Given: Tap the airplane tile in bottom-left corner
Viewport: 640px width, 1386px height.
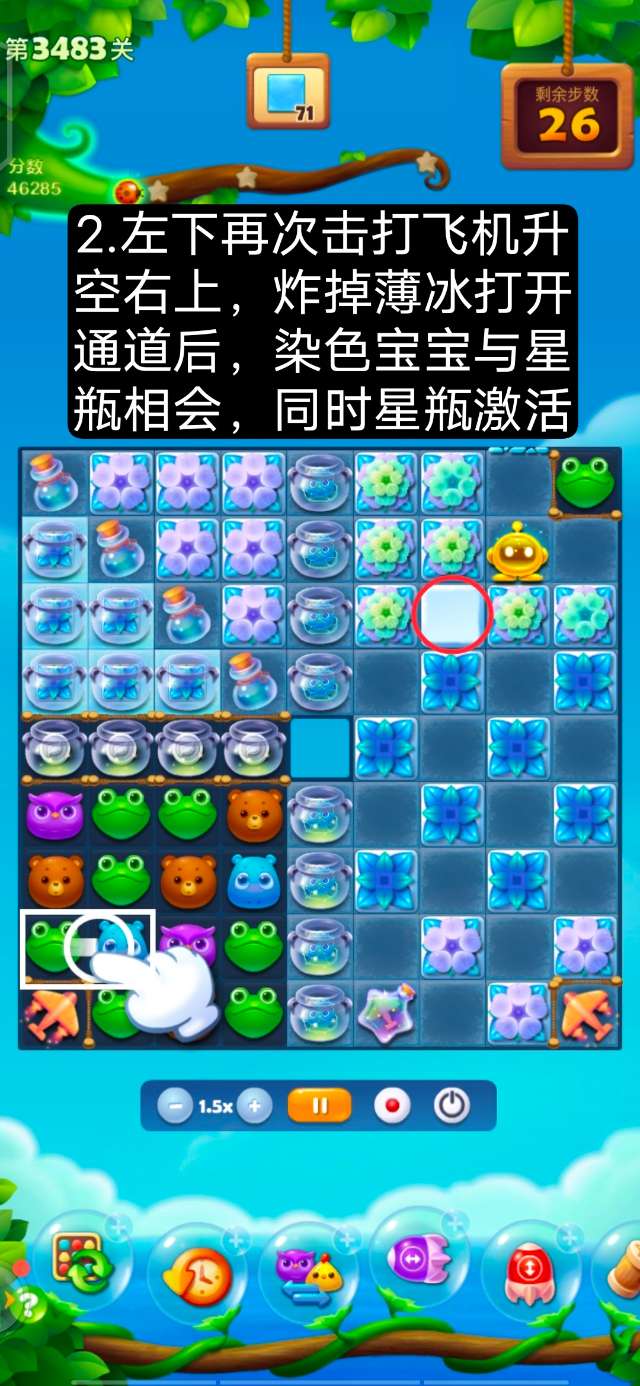Looking at the screenshot, I should pos(52,1012).
